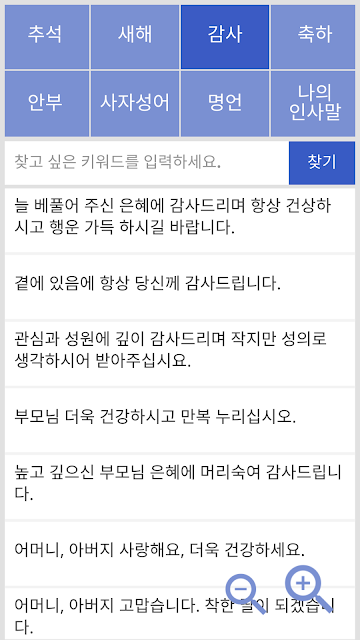The height and width of the screenshot is (640, 360).
Task: Open the 감사 category
Action: point(225,37)
